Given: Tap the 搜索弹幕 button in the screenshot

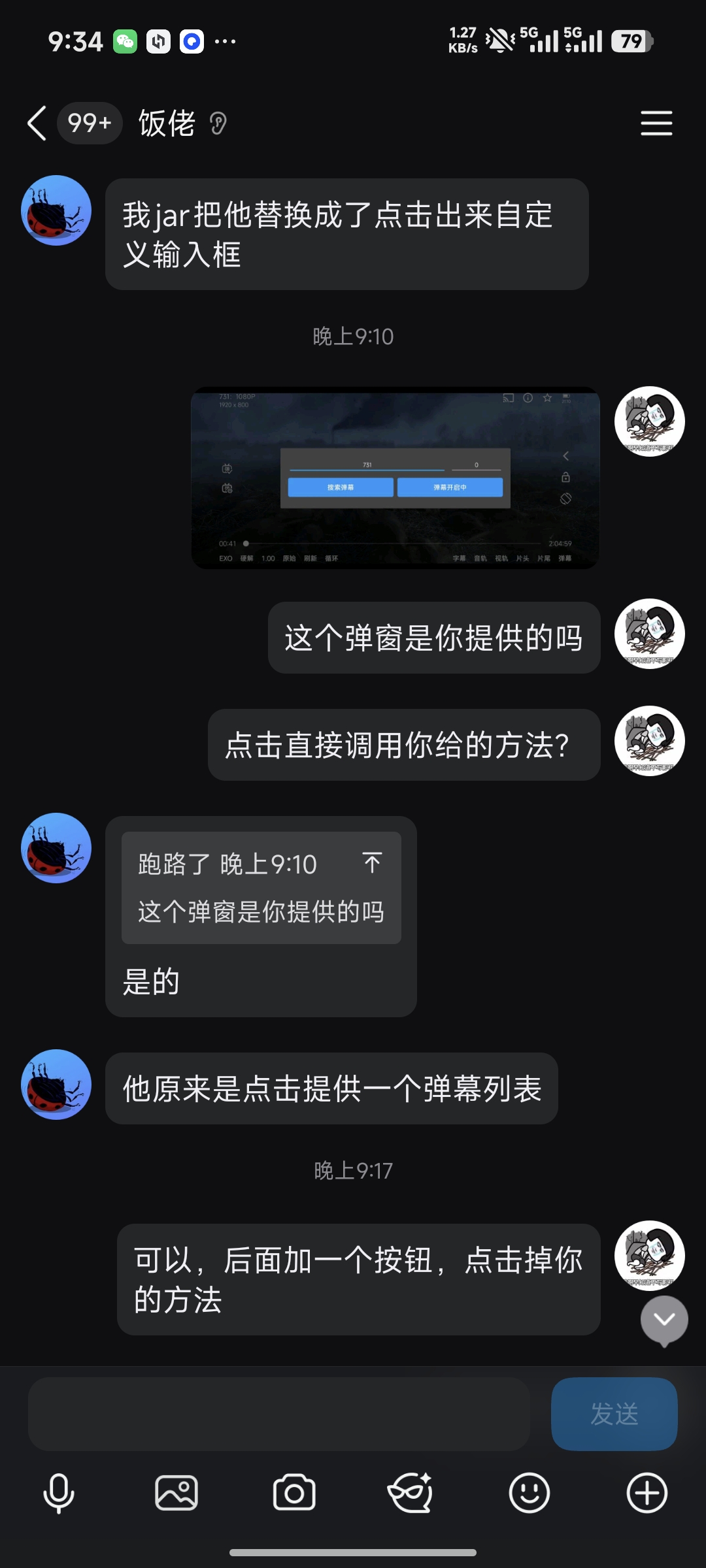Looking at the screenshot, I should pyautogui.click(x=341, y=487).
